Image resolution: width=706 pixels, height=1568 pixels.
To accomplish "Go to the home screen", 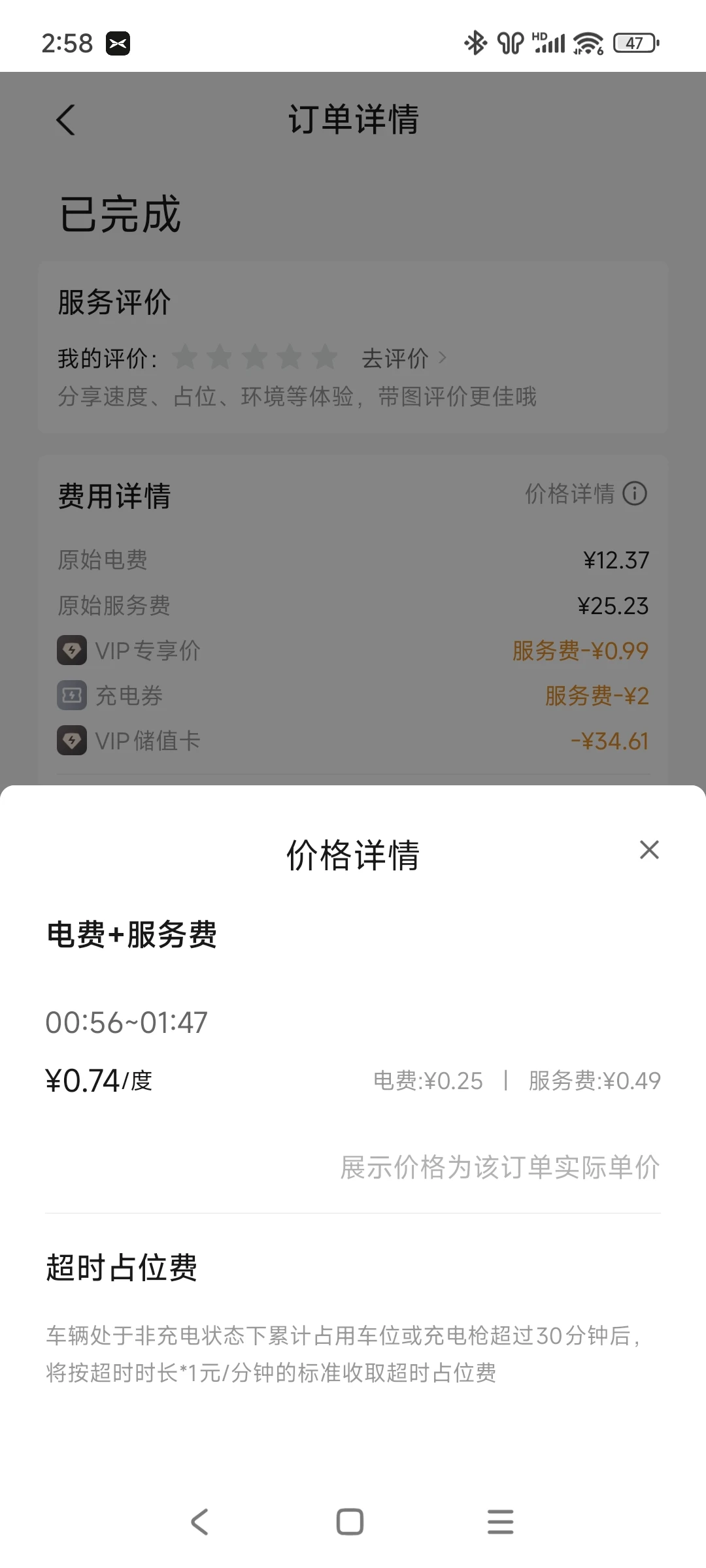I will (350, 1522).
